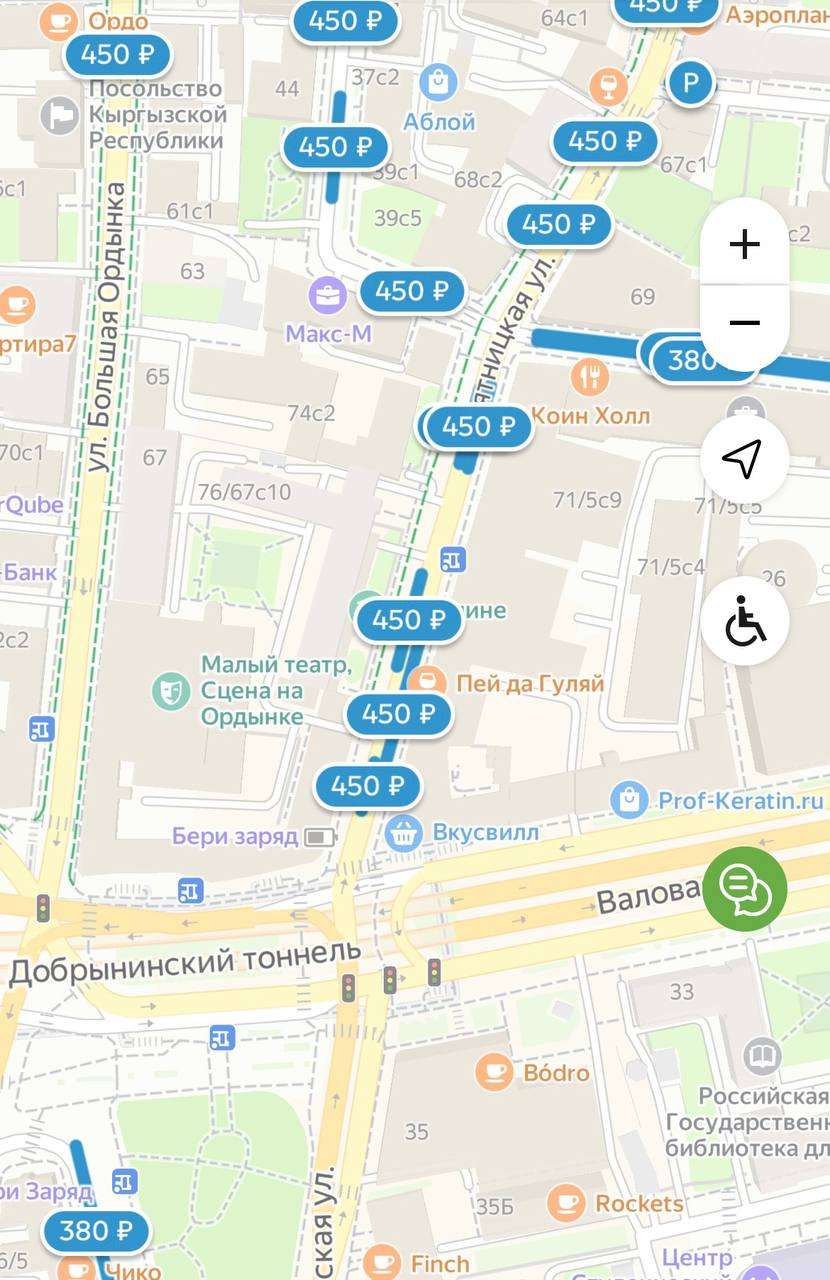Viewport: 830px width, 1280px height.
Task: Zoom in on the map
Action: click(x=745, y=244)
